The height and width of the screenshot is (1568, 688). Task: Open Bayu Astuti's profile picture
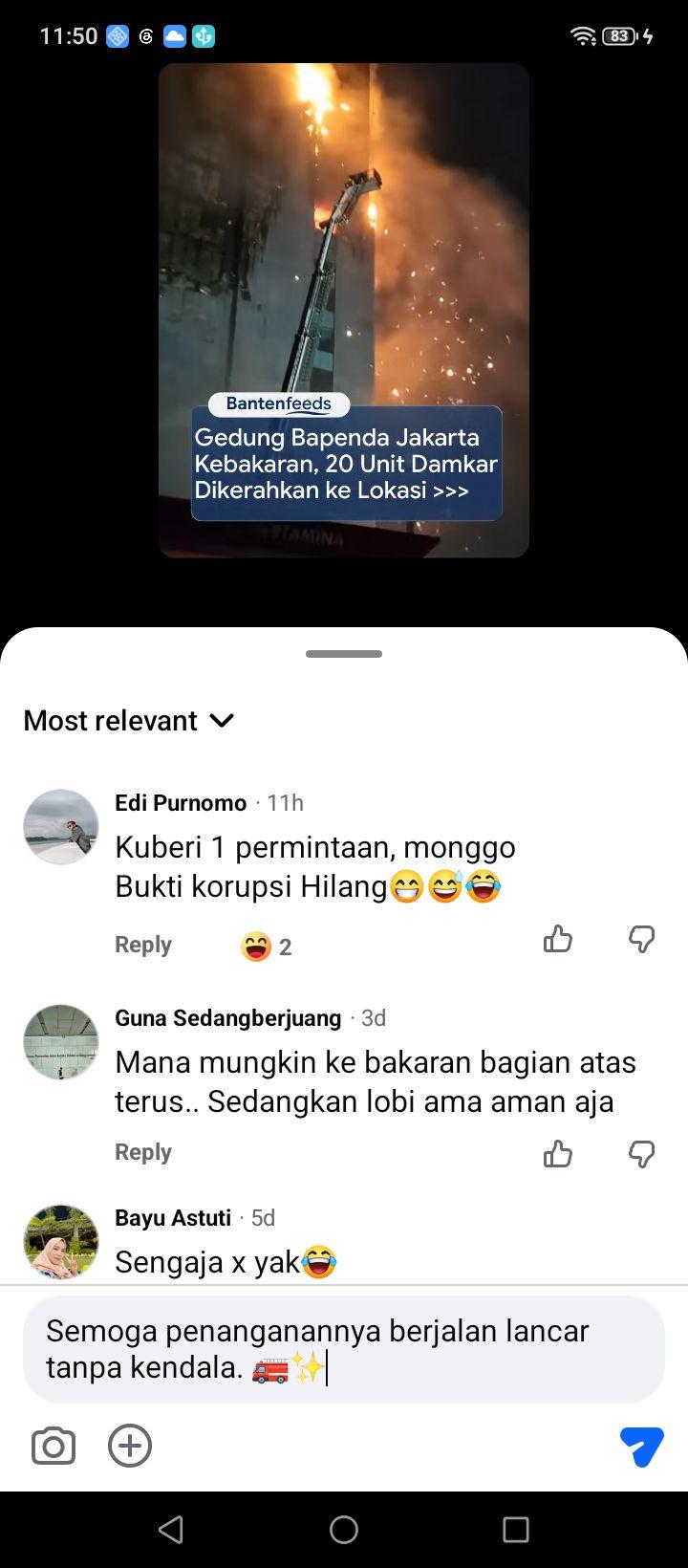[x=61, y=1242]
